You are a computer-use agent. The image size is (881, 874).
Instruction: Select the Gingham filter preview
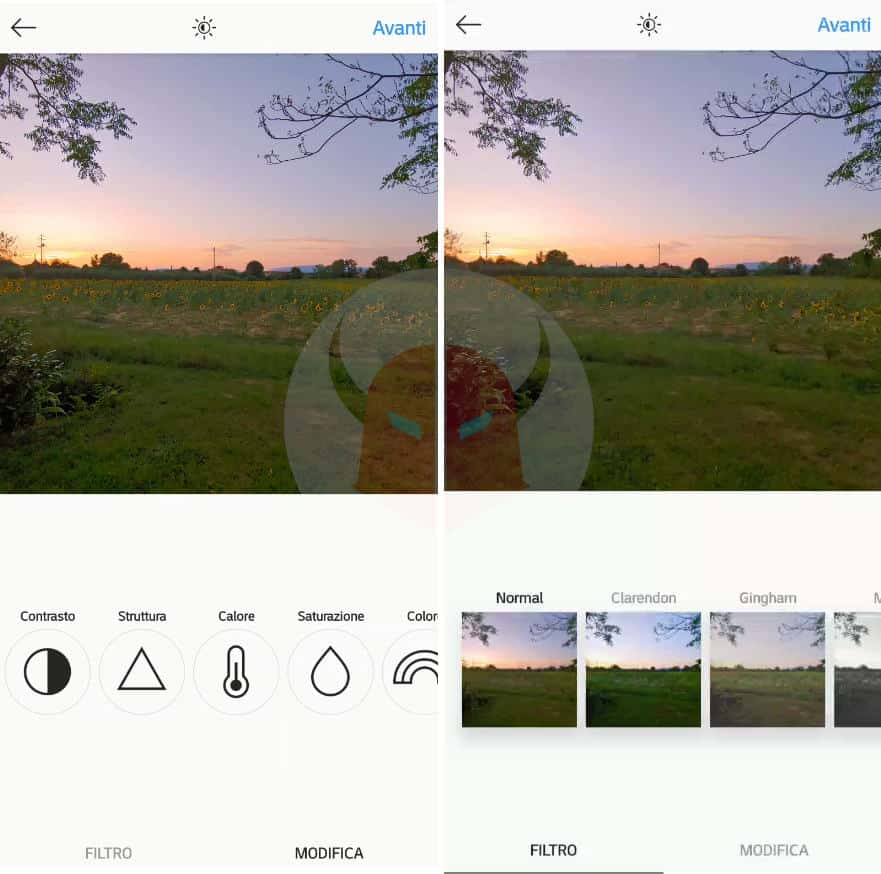pyautogui.click(x=767, y=669)
